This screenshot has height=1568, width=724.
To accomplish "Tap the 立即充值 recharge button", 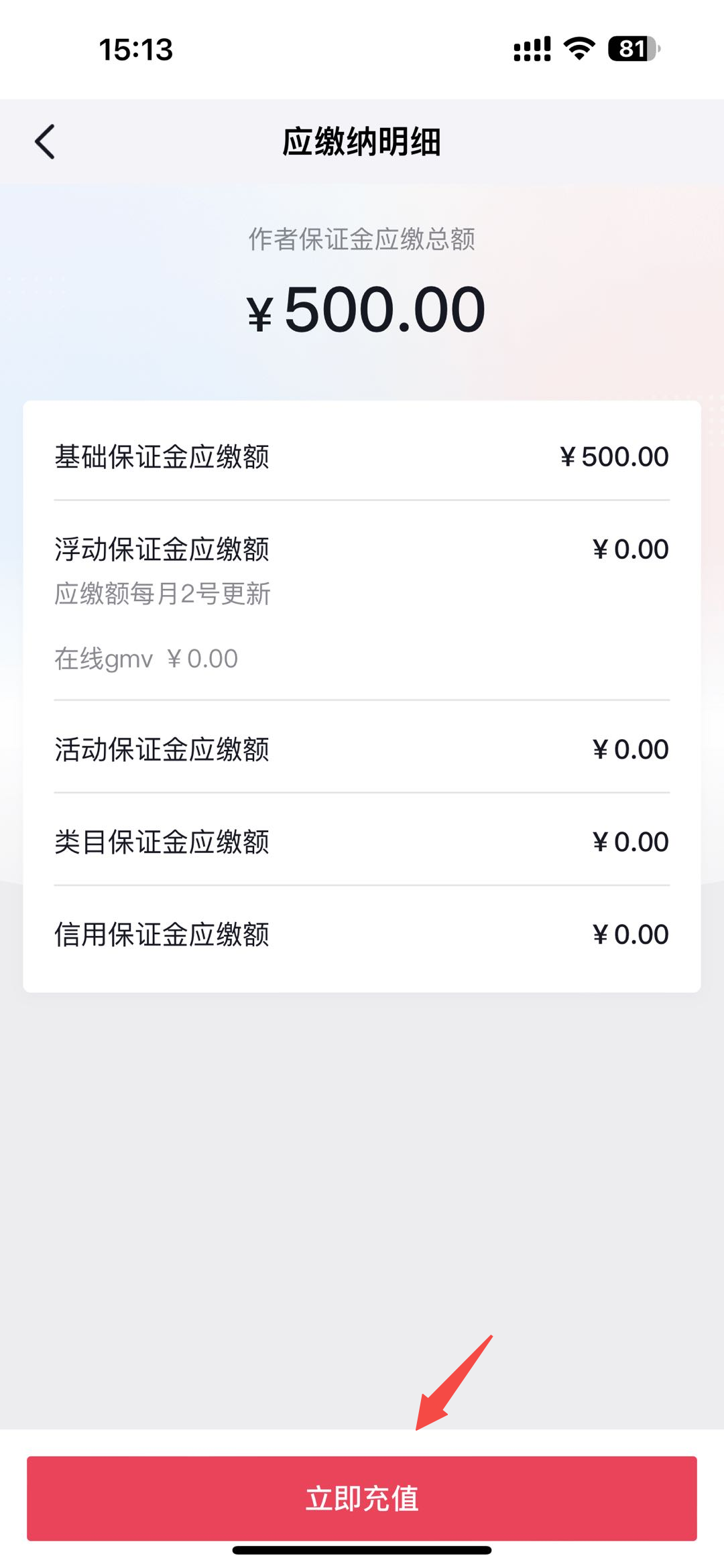I will click(362, 1498).
